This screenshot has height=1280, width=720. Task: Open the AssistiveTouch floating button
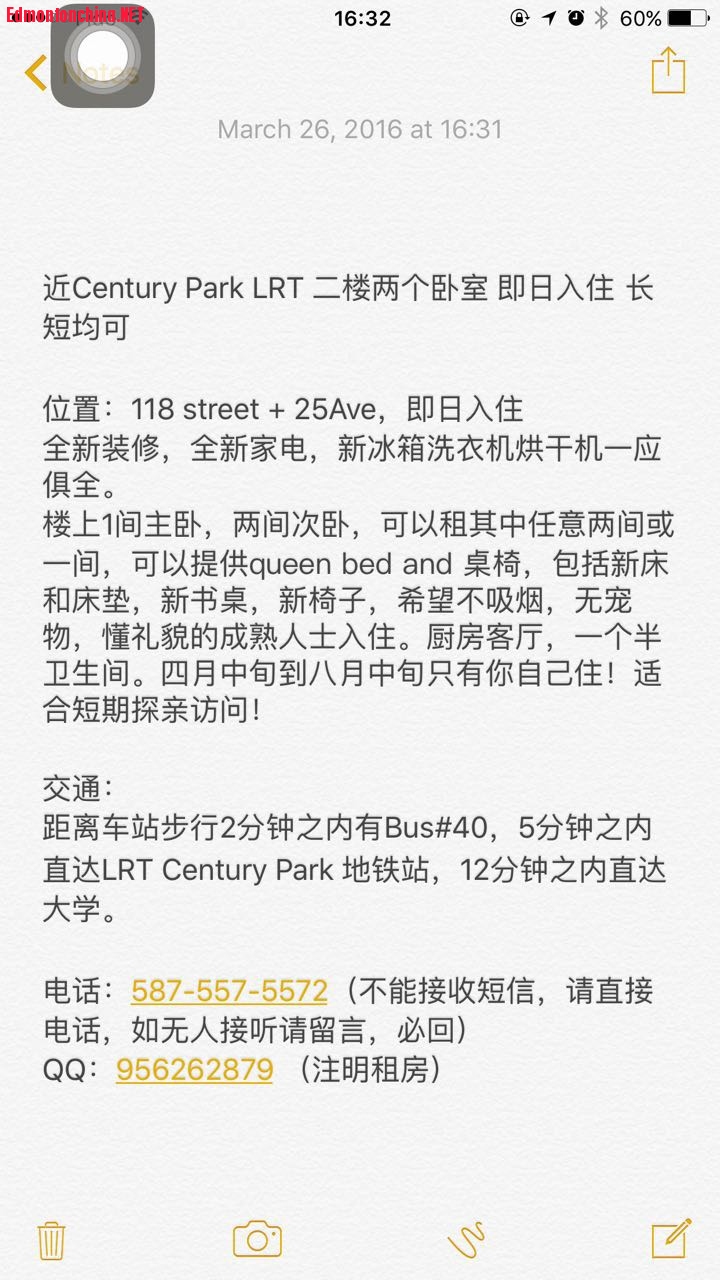point(103,55)
